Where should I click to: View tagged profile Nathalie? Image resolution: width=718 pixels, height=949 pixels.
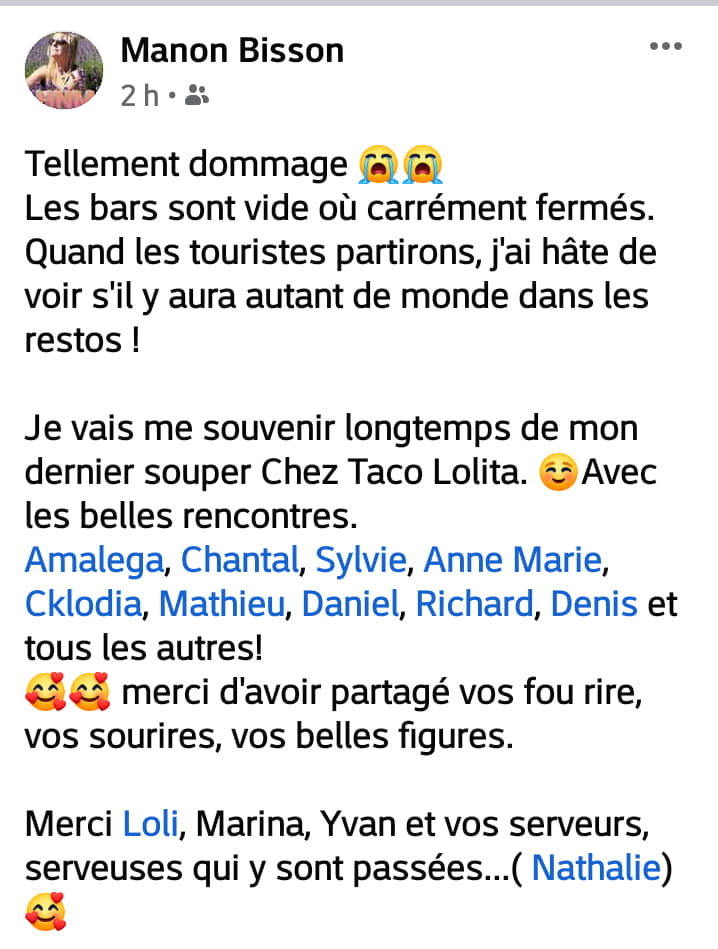[596, 868]
